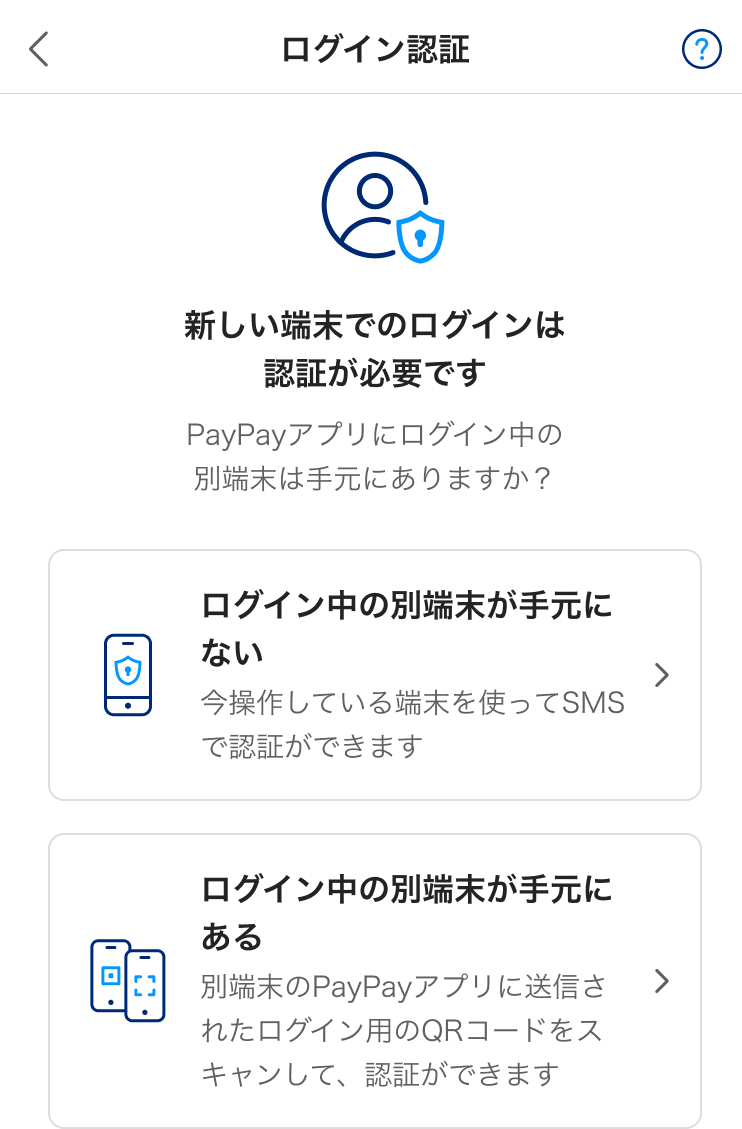Screen dimensions: 742x1129
Task: Choose ログイン中の別端末が手元にある QR option
Action: pos(375,980)
